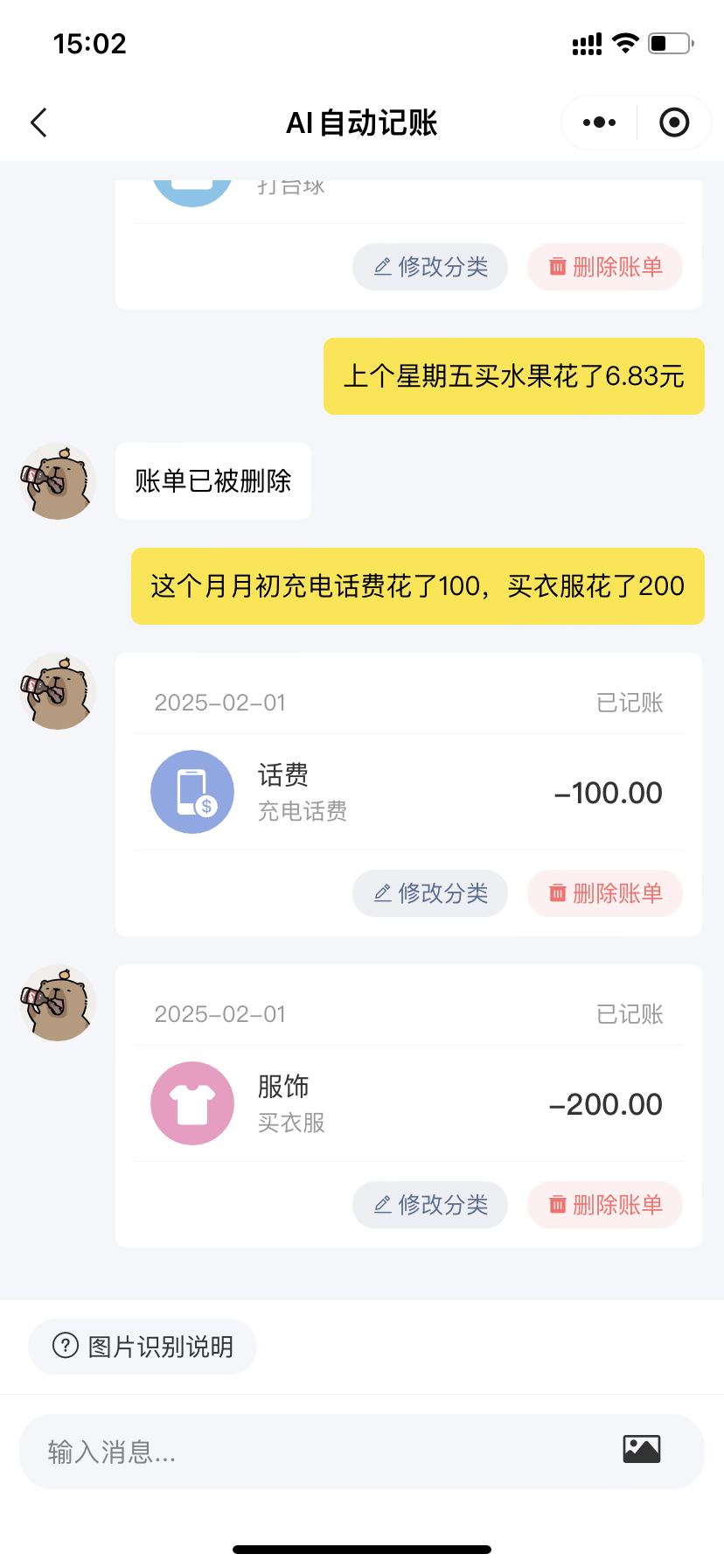Modify category of the 话费 bill

430,893
